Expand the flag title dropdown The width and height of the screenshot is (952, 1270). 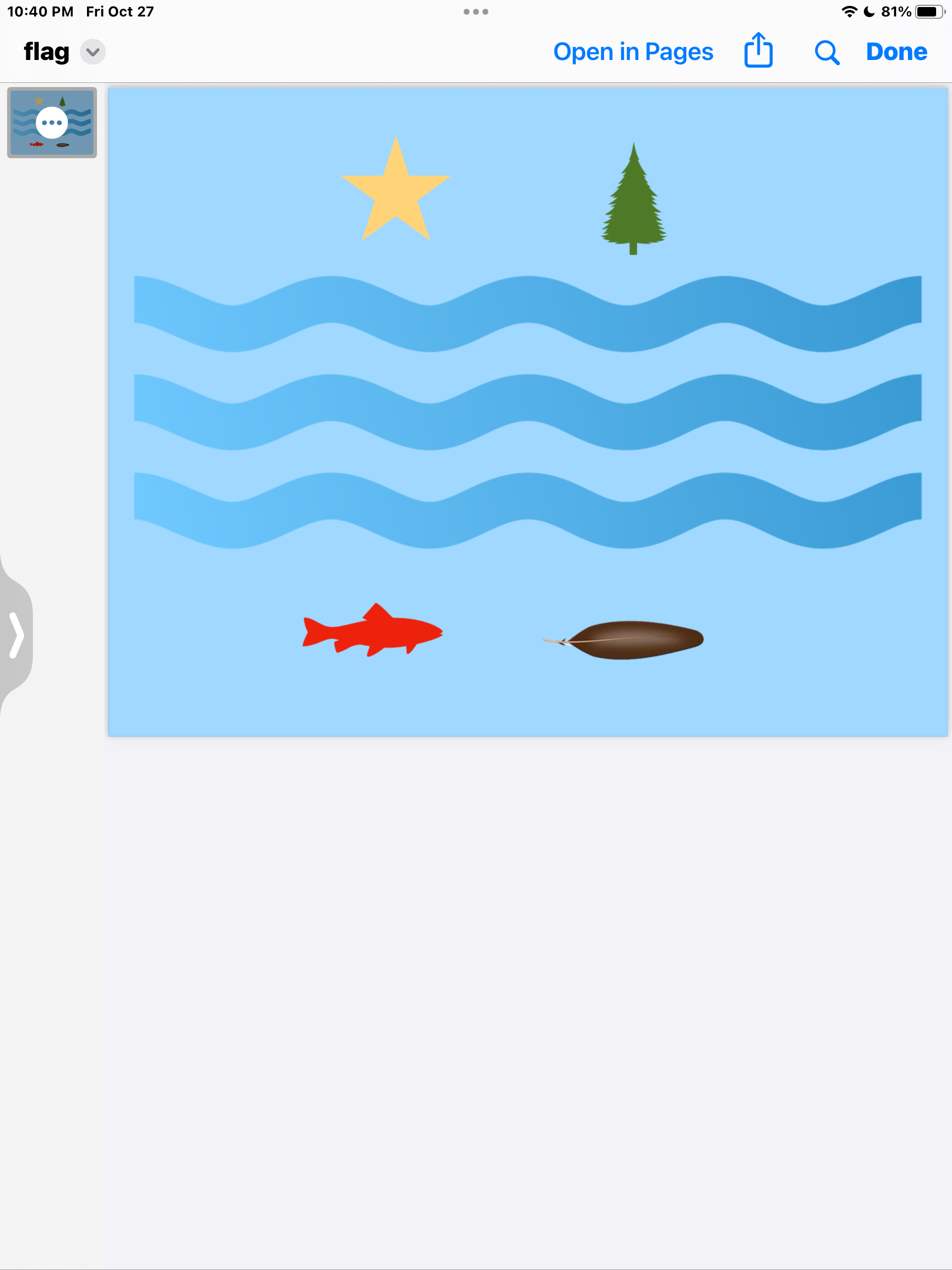point(93,52)
